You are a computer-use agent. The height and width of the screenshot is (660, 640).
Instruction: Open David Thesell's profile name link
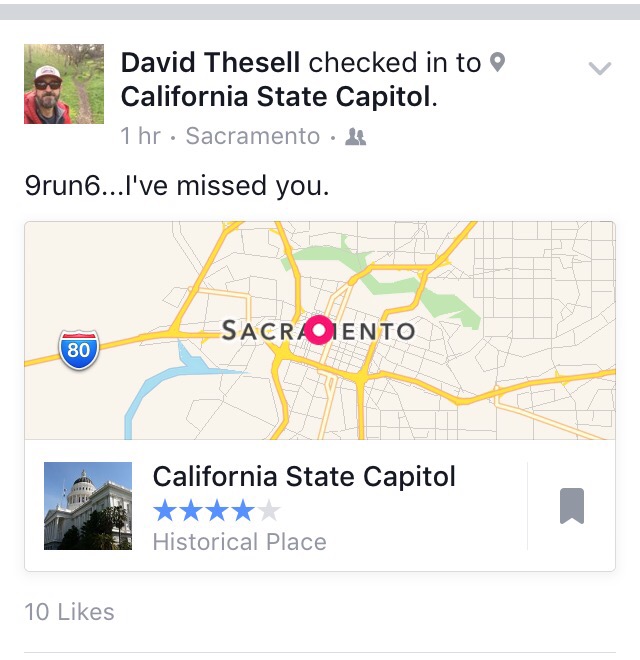coord(210,63)
